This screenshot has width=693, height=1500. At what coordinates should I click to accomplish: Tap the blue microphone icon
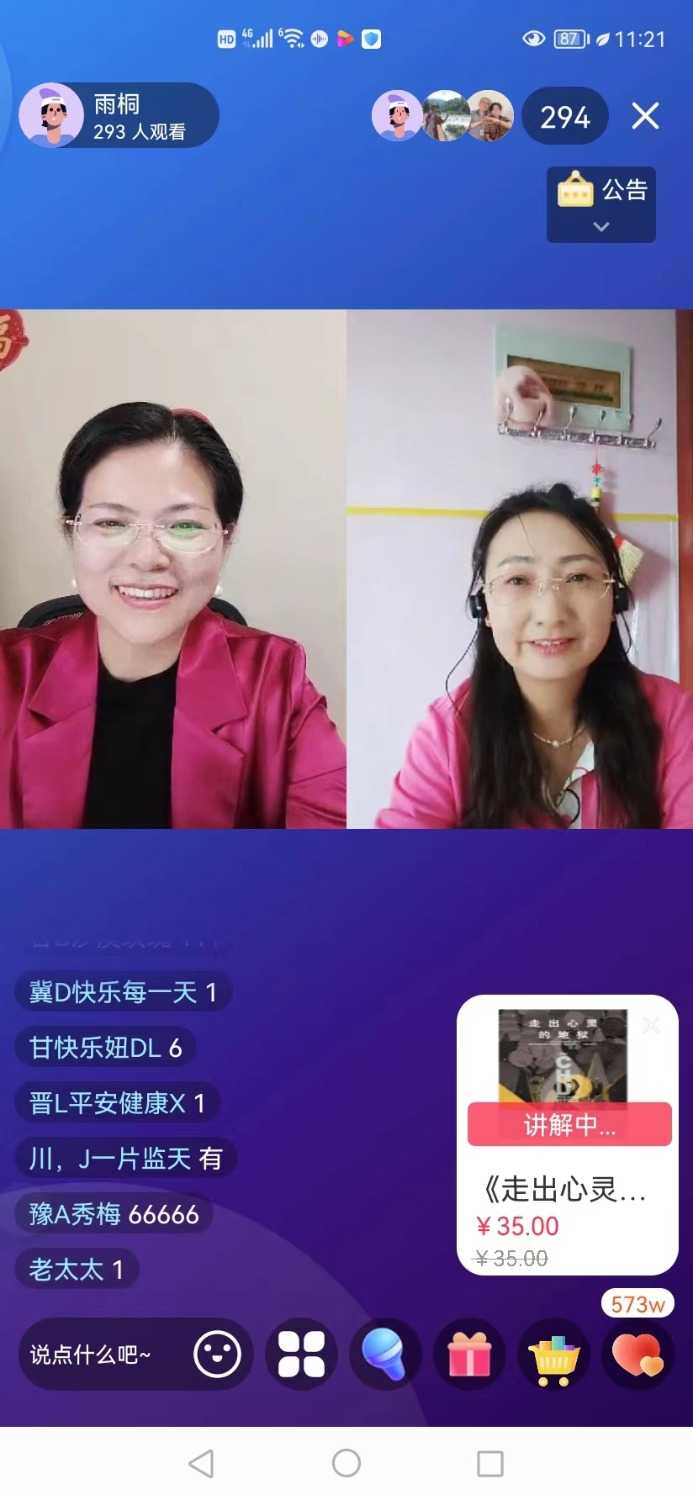[x=384, y=1355]
